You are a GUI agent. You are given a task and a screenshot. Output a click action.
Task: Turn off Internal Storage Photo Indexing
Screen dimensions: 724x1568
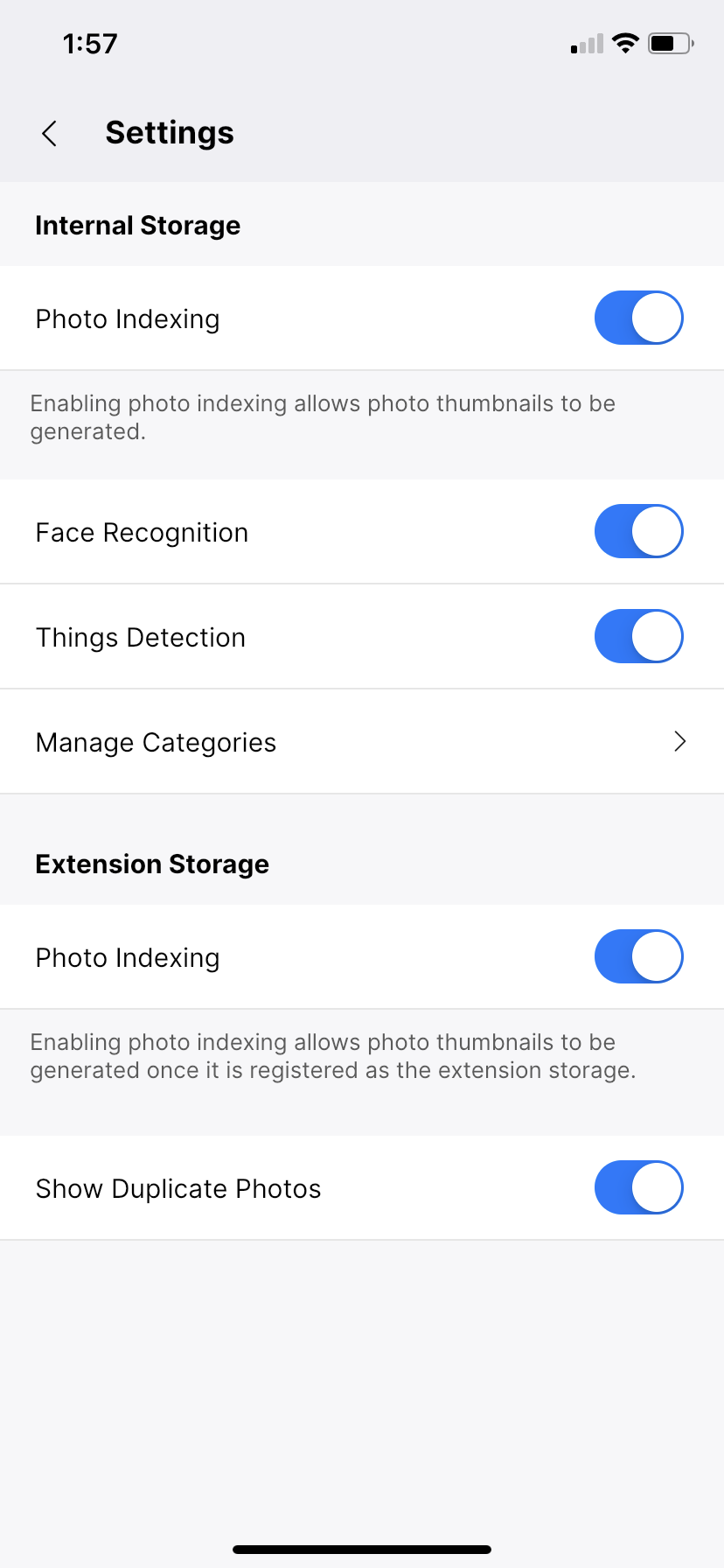click(x=639, y=318)
